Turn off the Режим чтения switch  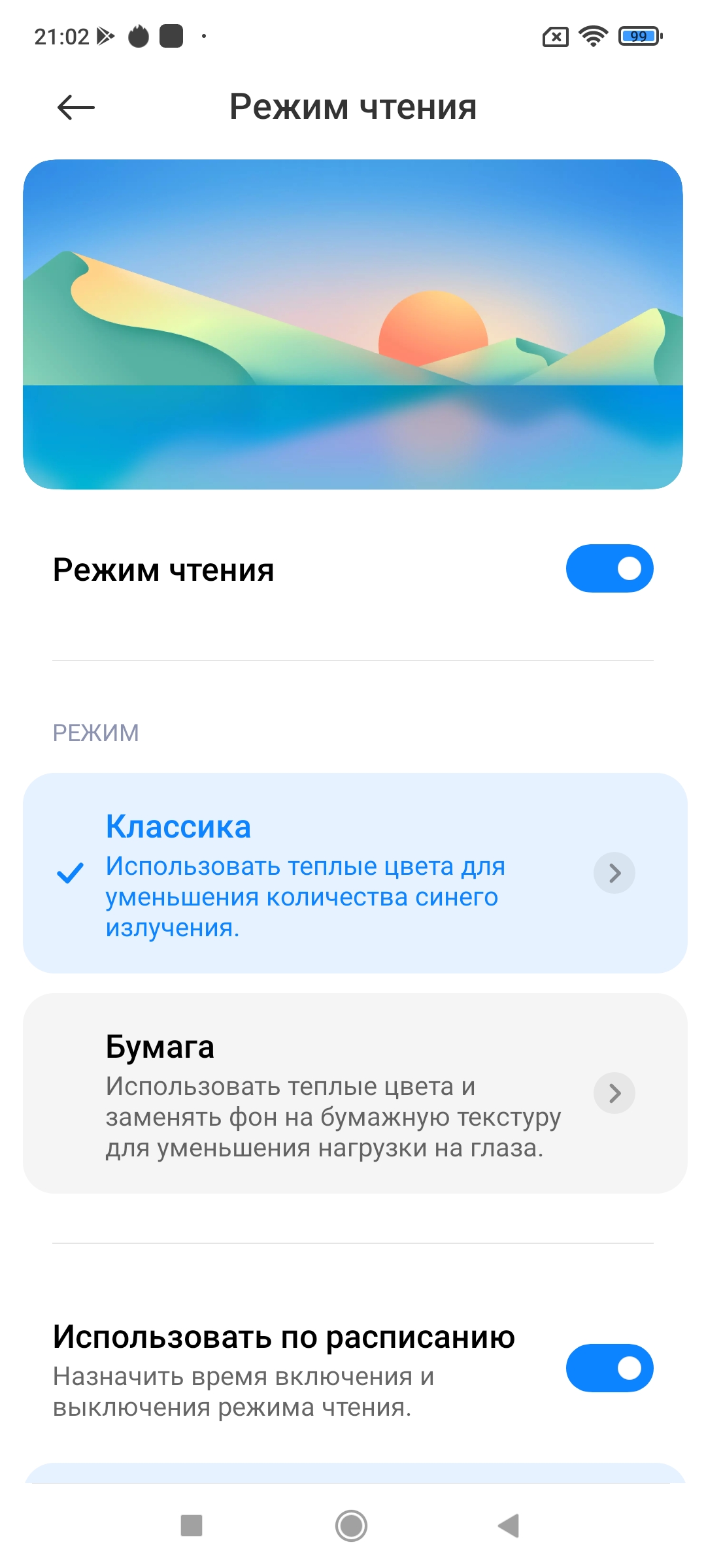(609, 568)
